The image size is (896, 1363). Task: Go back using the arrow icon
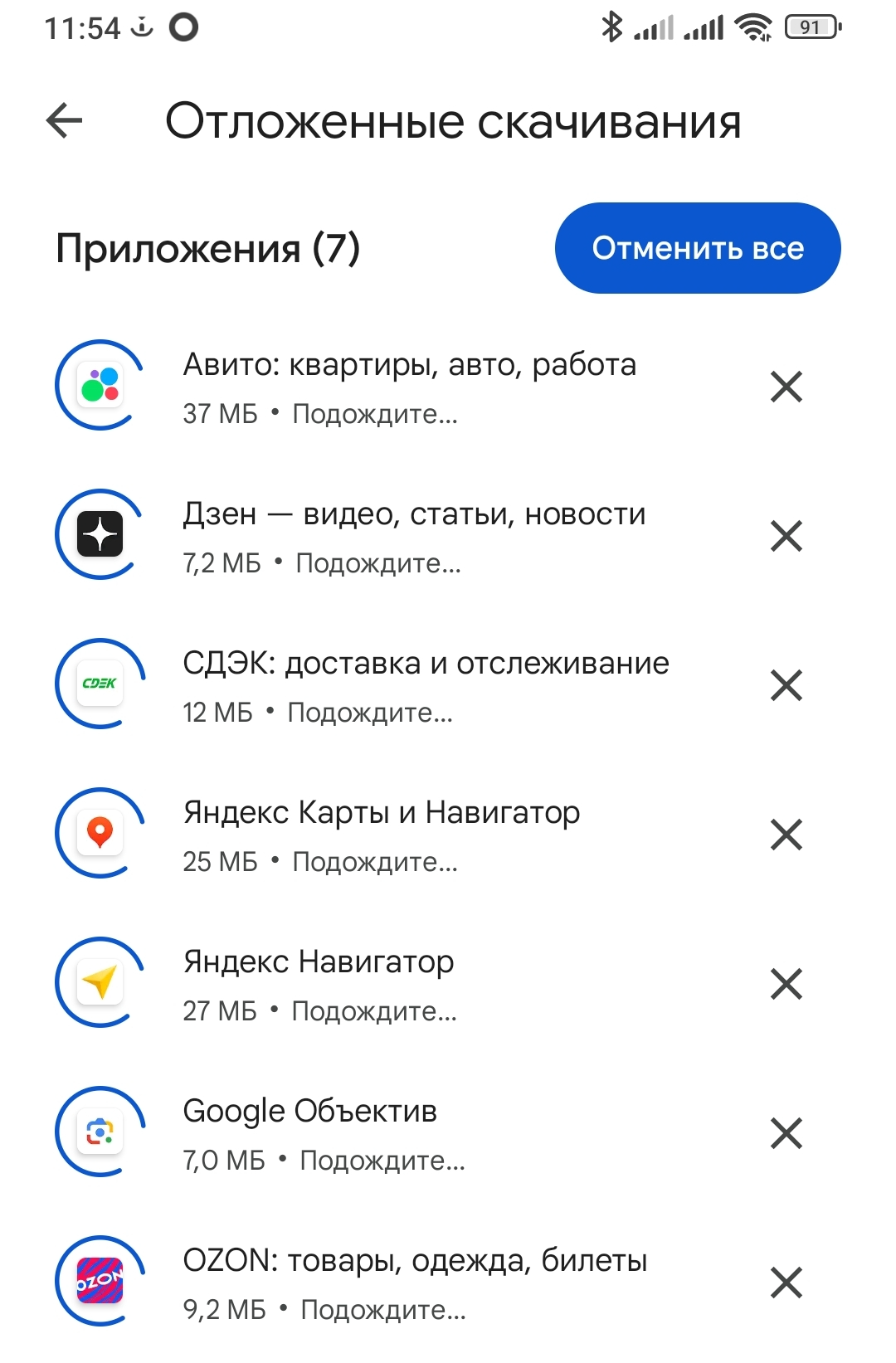coord(65,121)
